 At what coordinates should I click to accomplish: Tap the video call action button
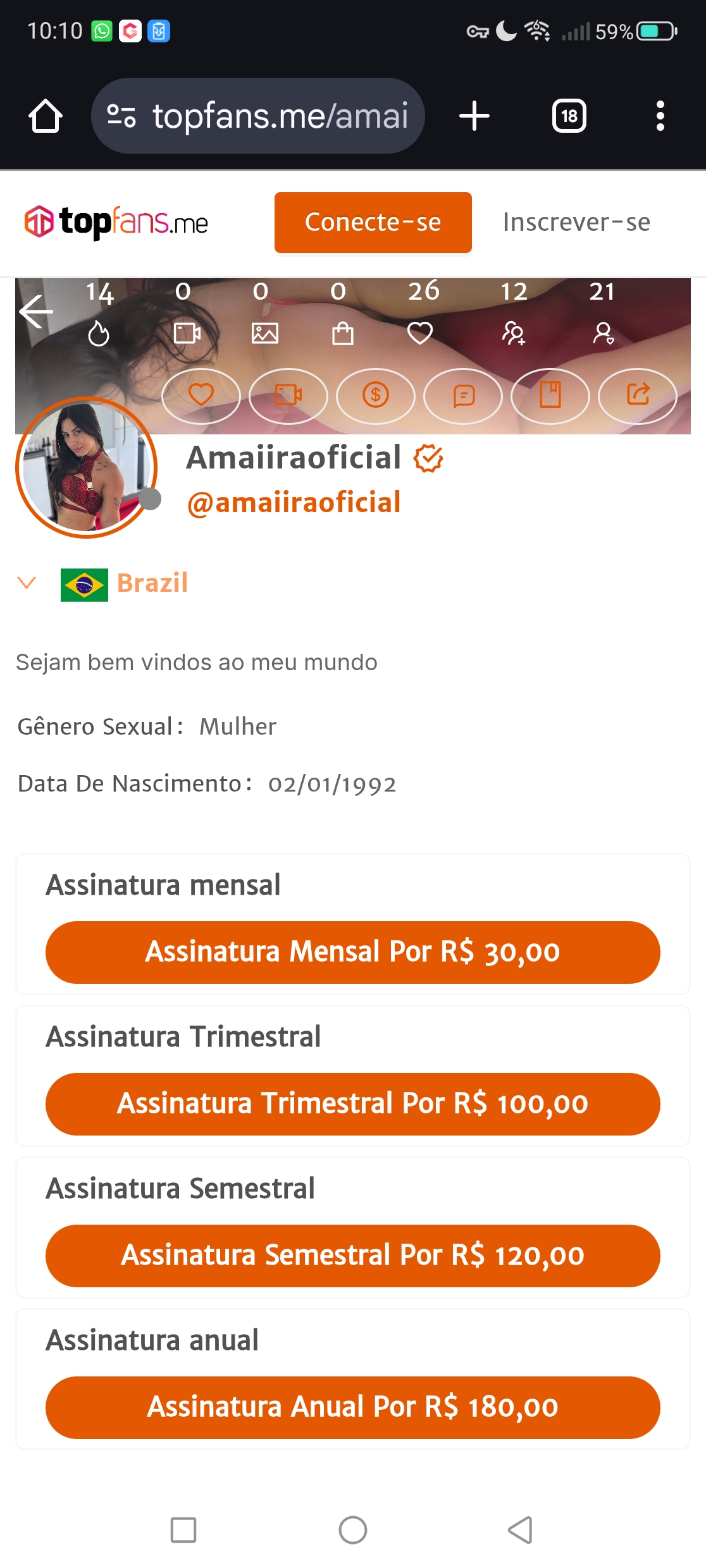click(288, 396)
